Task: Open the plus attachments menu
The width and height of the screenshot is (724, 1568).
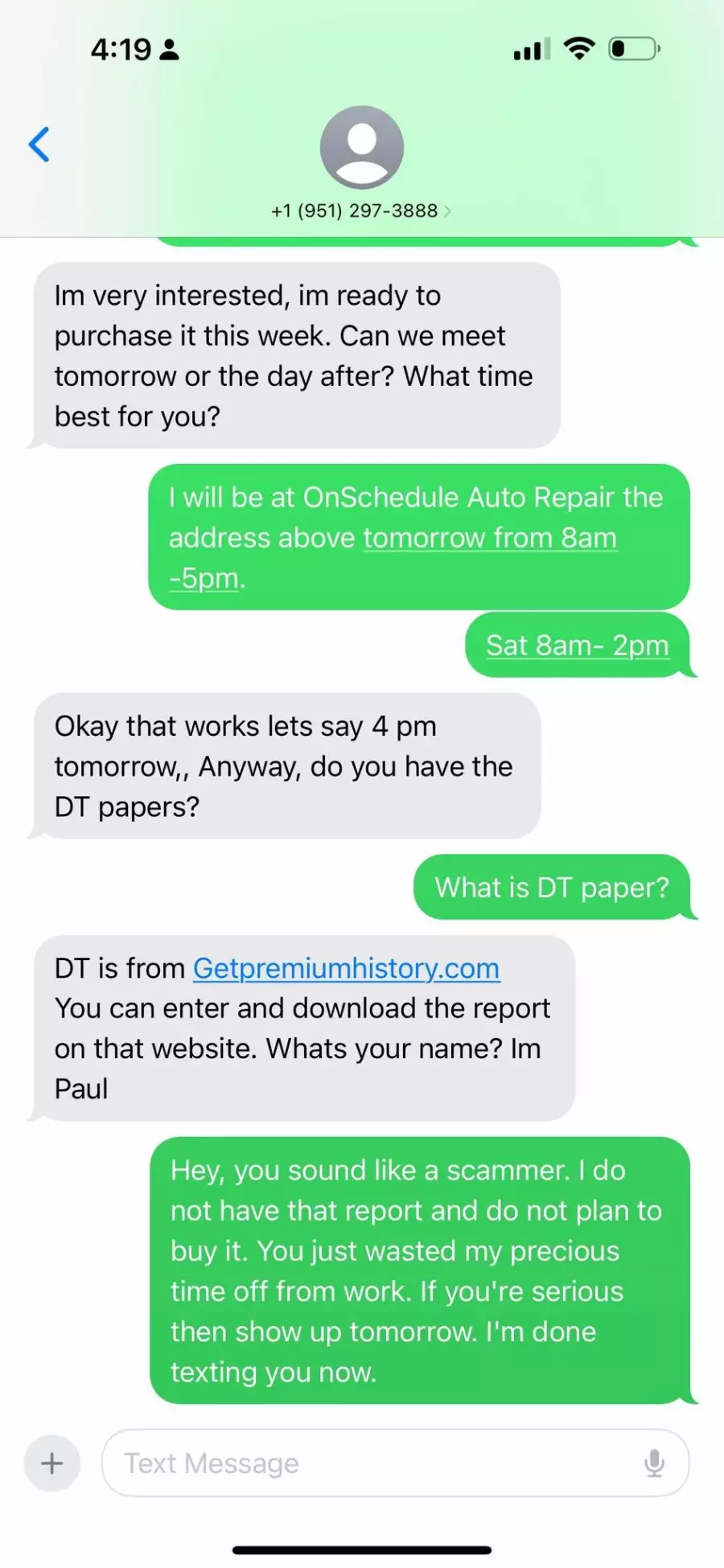Action: (x=52, y=1463)
